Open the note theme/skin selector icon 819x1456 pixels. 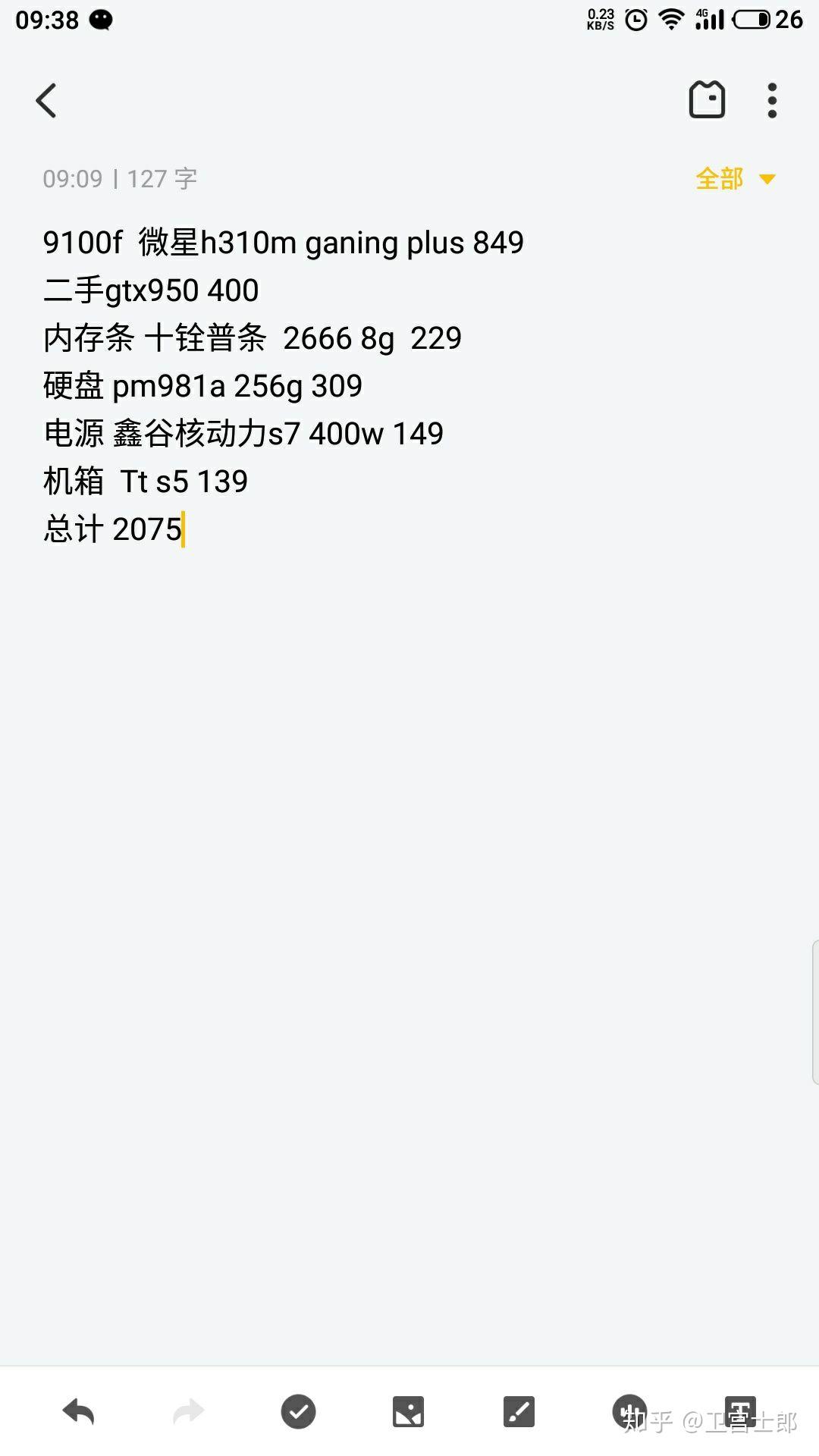tap(708, 99)
